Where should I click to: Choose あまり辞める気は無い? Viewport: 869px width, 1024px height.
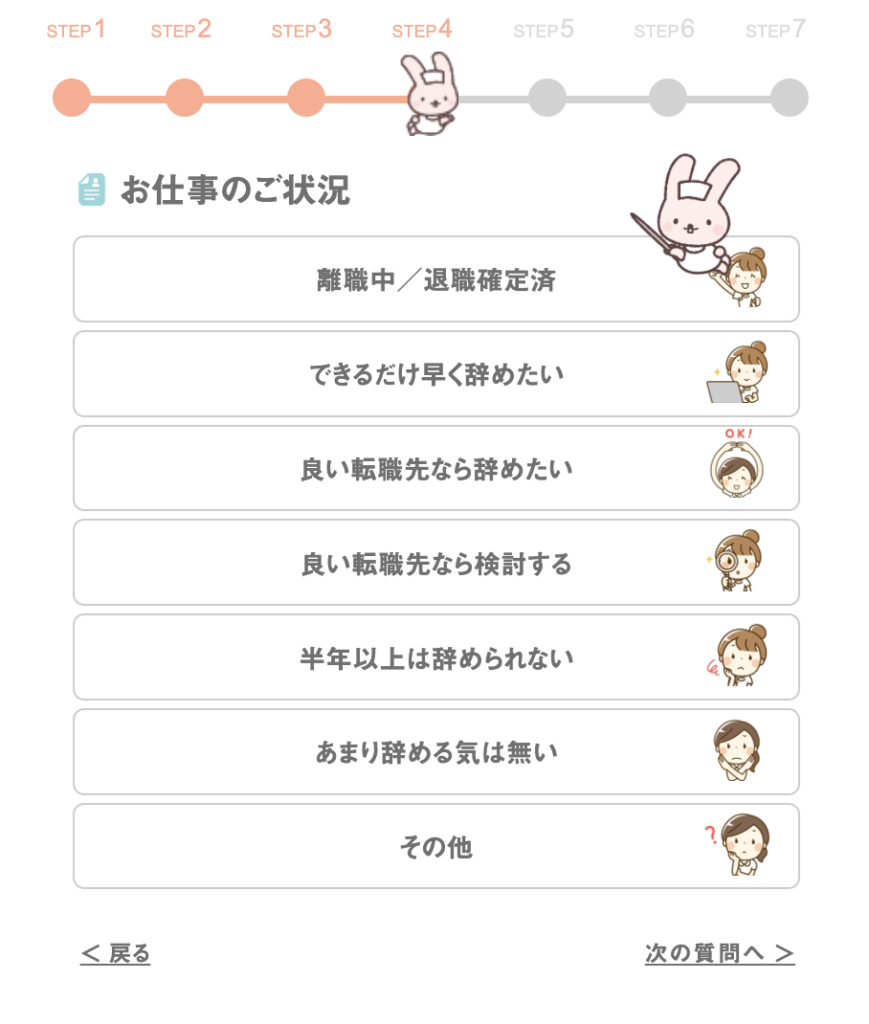point(436,752)
